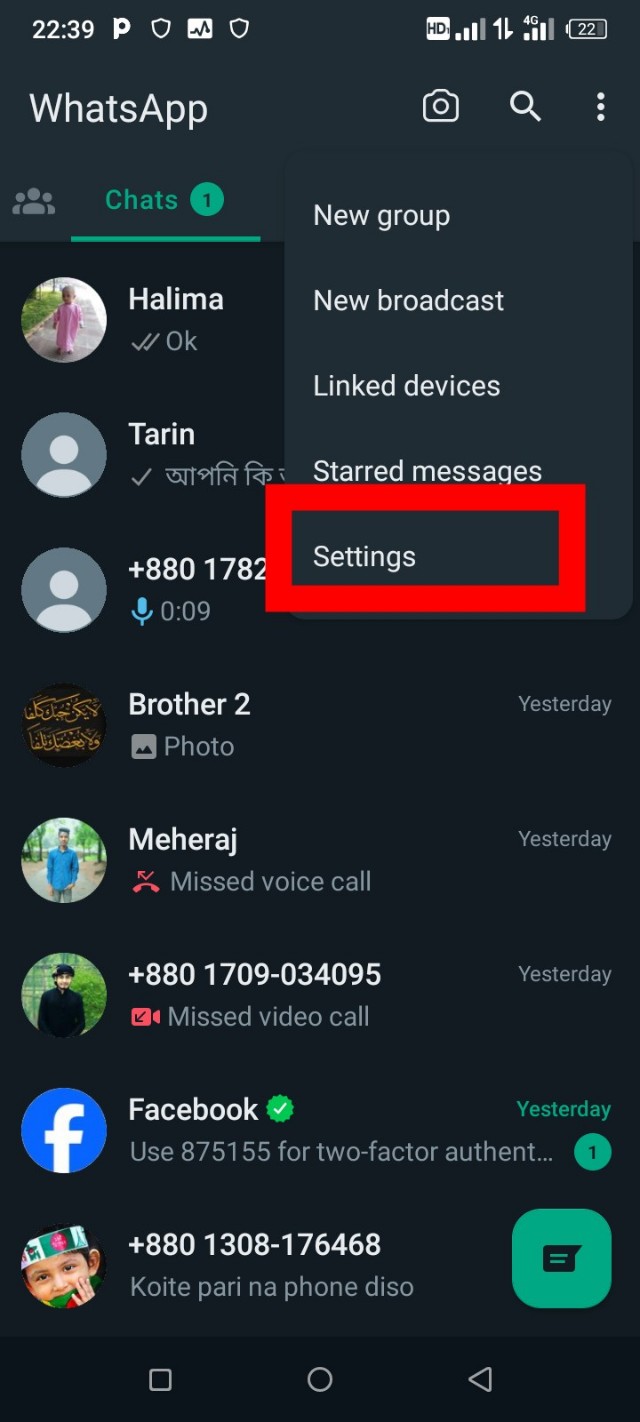The image size is (640, 1422).
Task: Open Linked devices
Action: click(x=406, y=386)
